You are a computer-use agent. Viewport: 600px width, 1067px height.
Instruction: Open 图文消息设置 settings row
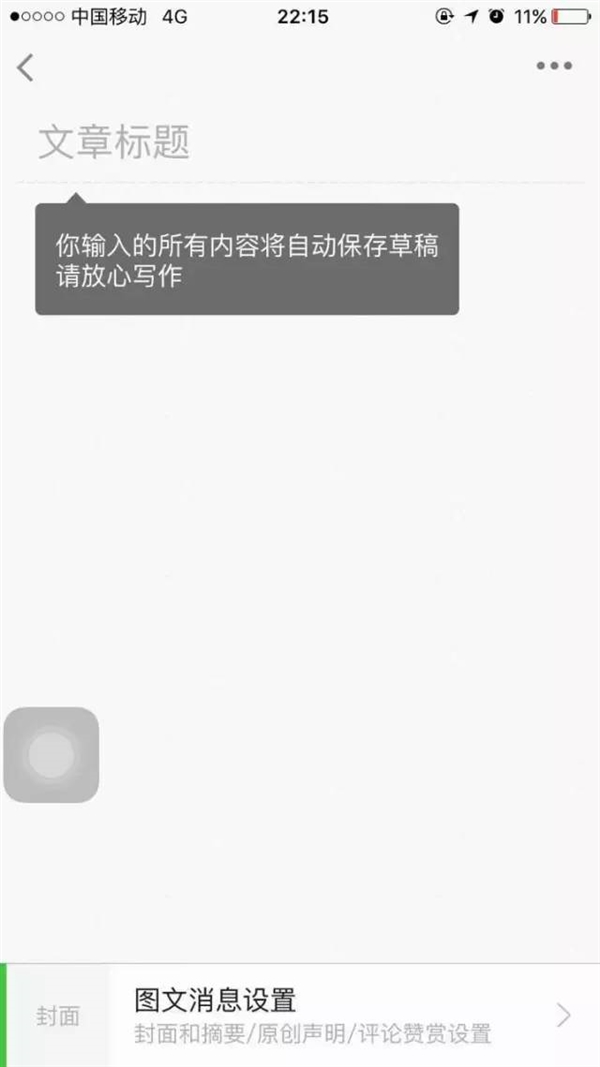354,1015
